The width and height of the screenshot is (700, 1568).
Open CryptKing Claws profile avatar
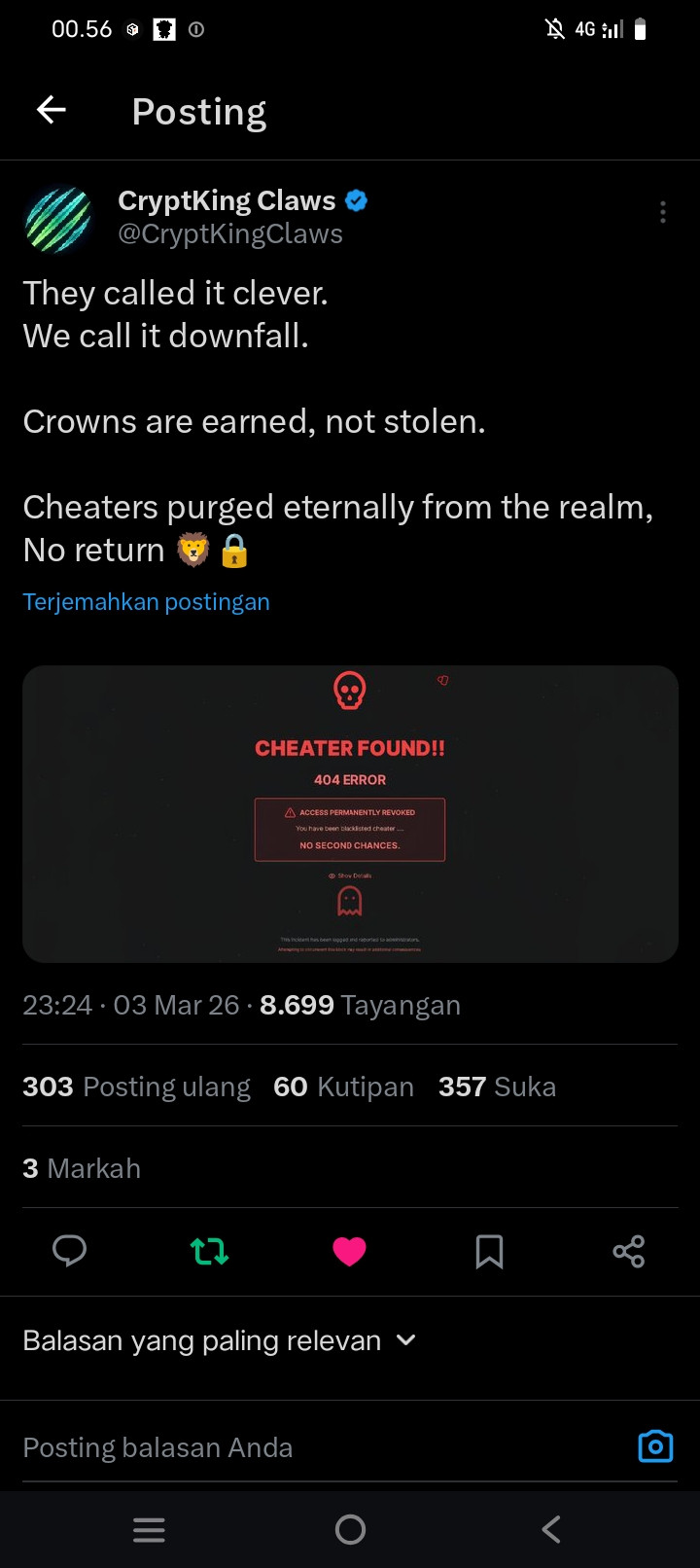click(58, 219)
